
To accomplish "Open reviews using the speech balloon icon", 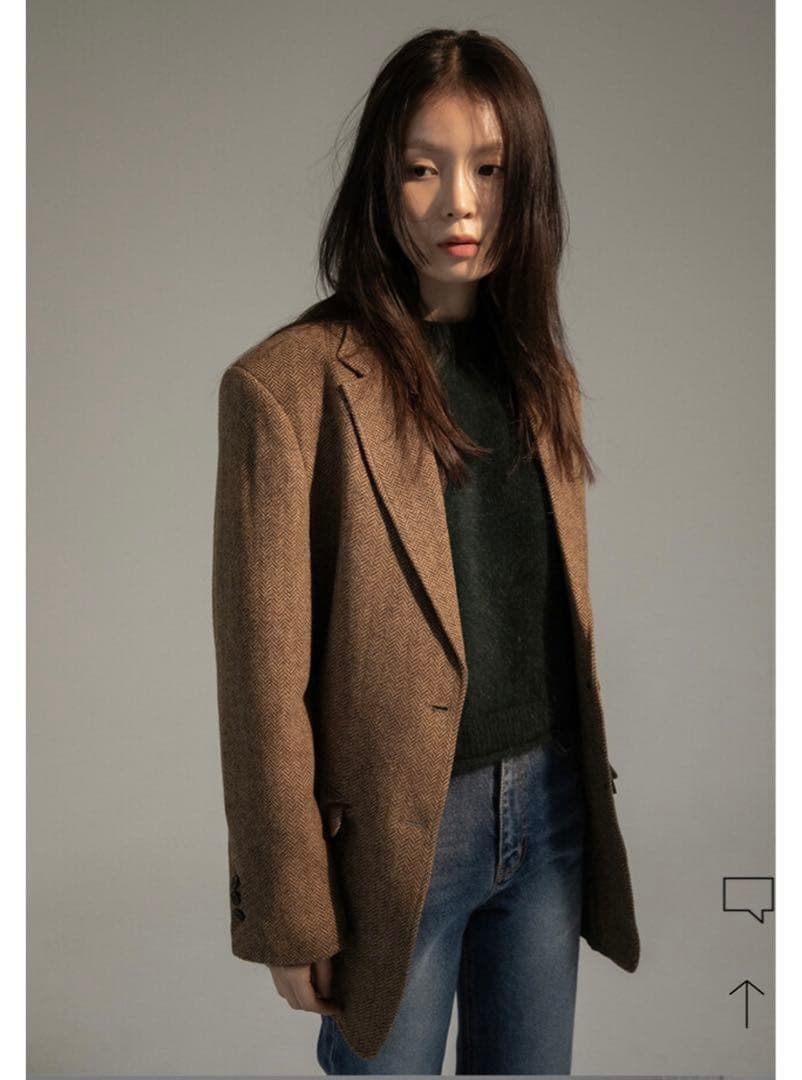I will pyautogui.click(x=749, y=893).
